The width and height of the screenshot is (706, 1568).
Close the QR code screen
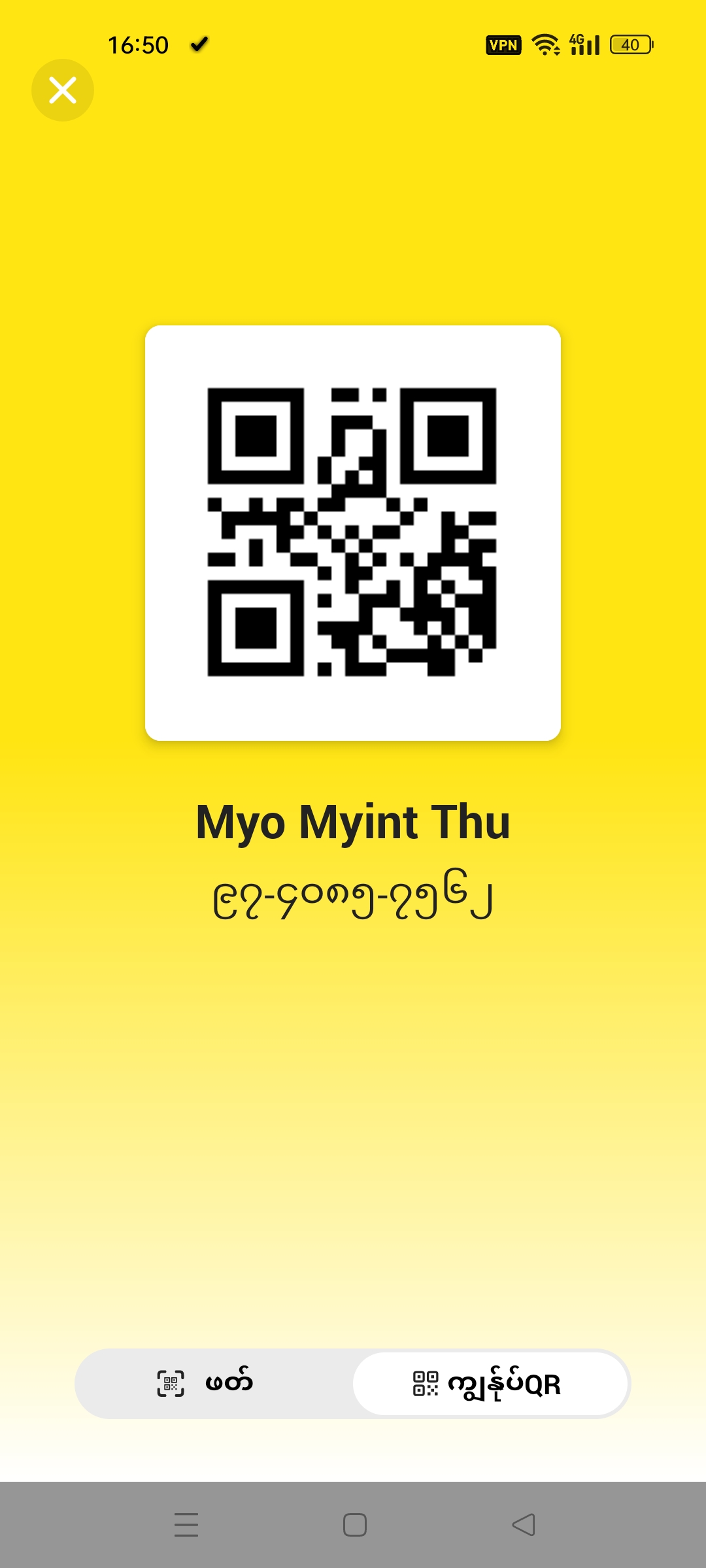pyautogui.click(x=63, y=90)
